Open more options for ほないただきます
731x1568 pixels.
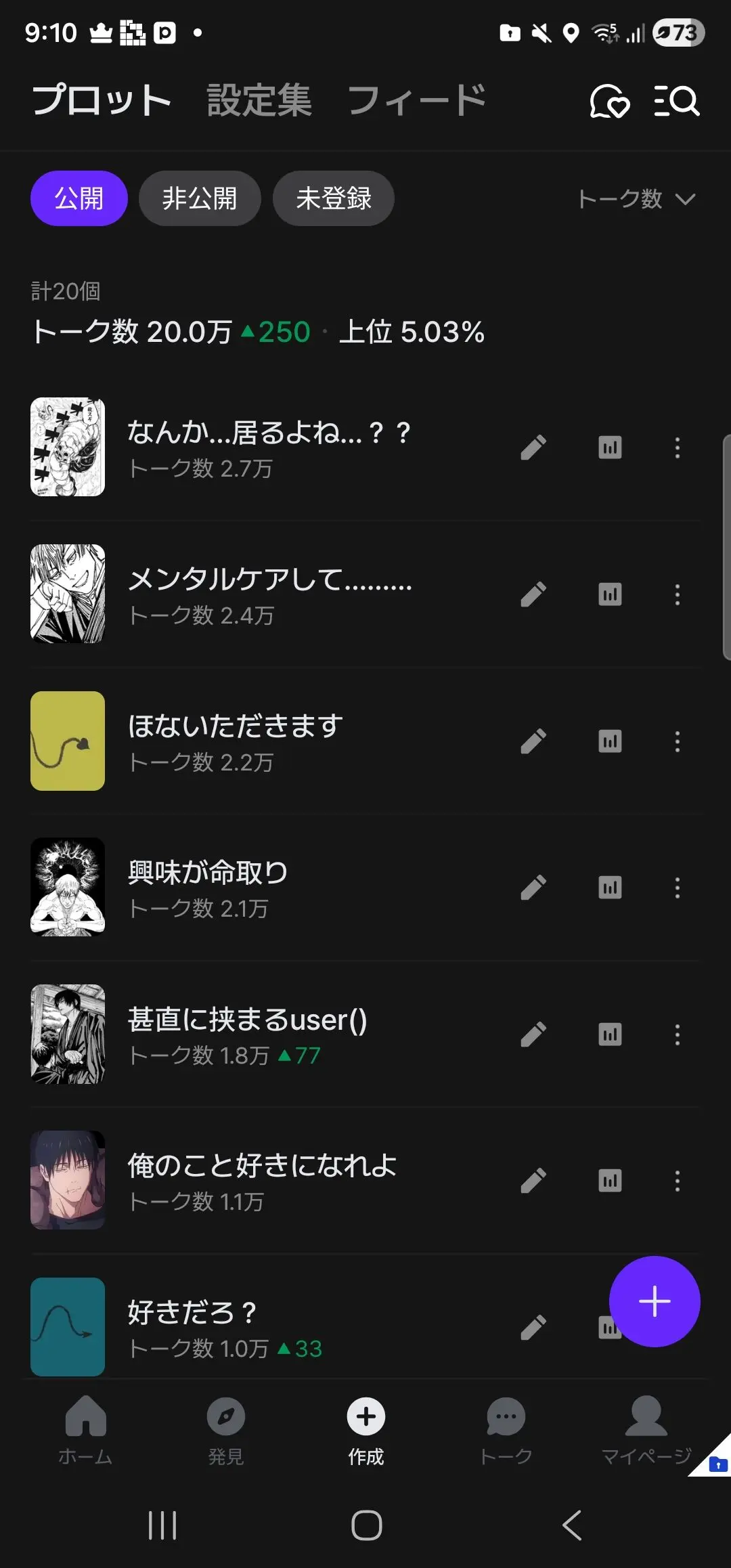coord(678,741)
